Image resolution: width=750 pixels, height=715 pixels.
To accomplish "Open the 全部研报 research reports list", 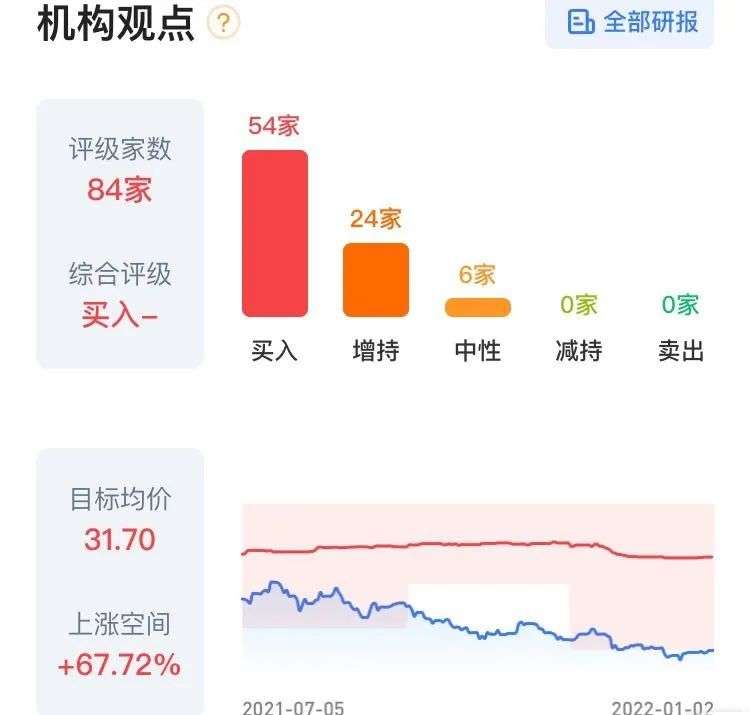I will pyautogui.click(x=631, y=22).
